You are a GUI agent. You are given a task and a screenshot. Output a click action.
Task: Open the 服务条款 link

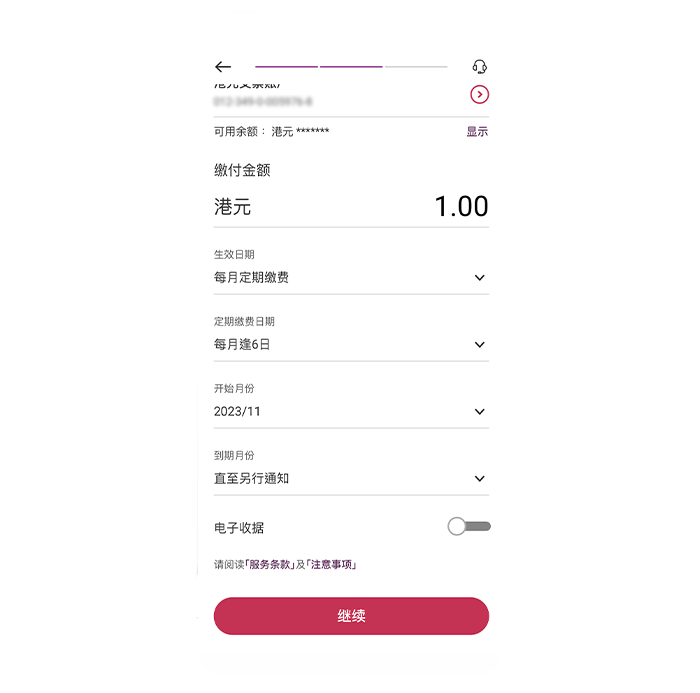270,564
